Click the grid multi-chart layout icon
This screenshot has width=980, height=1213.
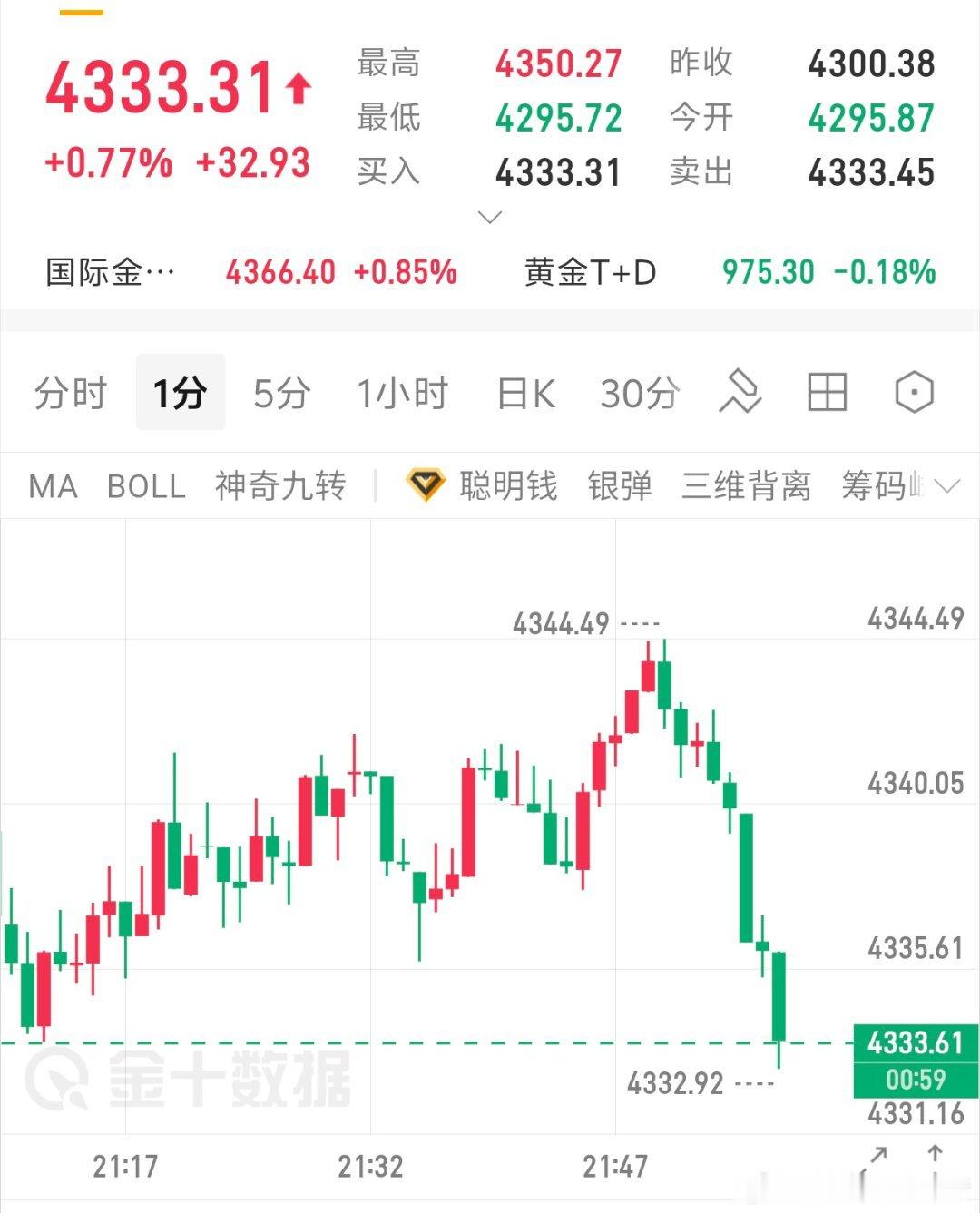pos(827,392)
